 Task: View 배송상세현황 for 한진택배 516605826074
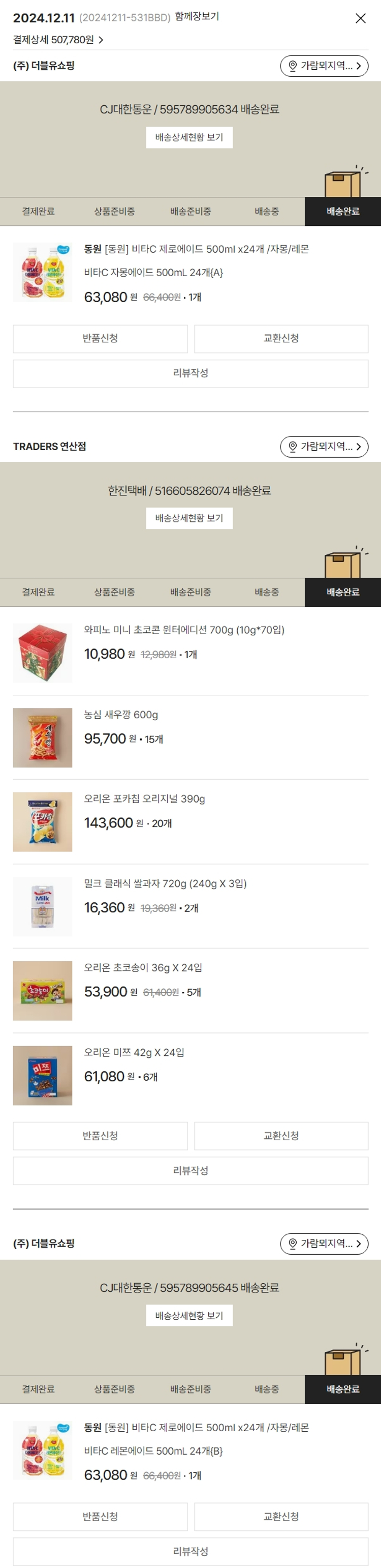(189, 518)
